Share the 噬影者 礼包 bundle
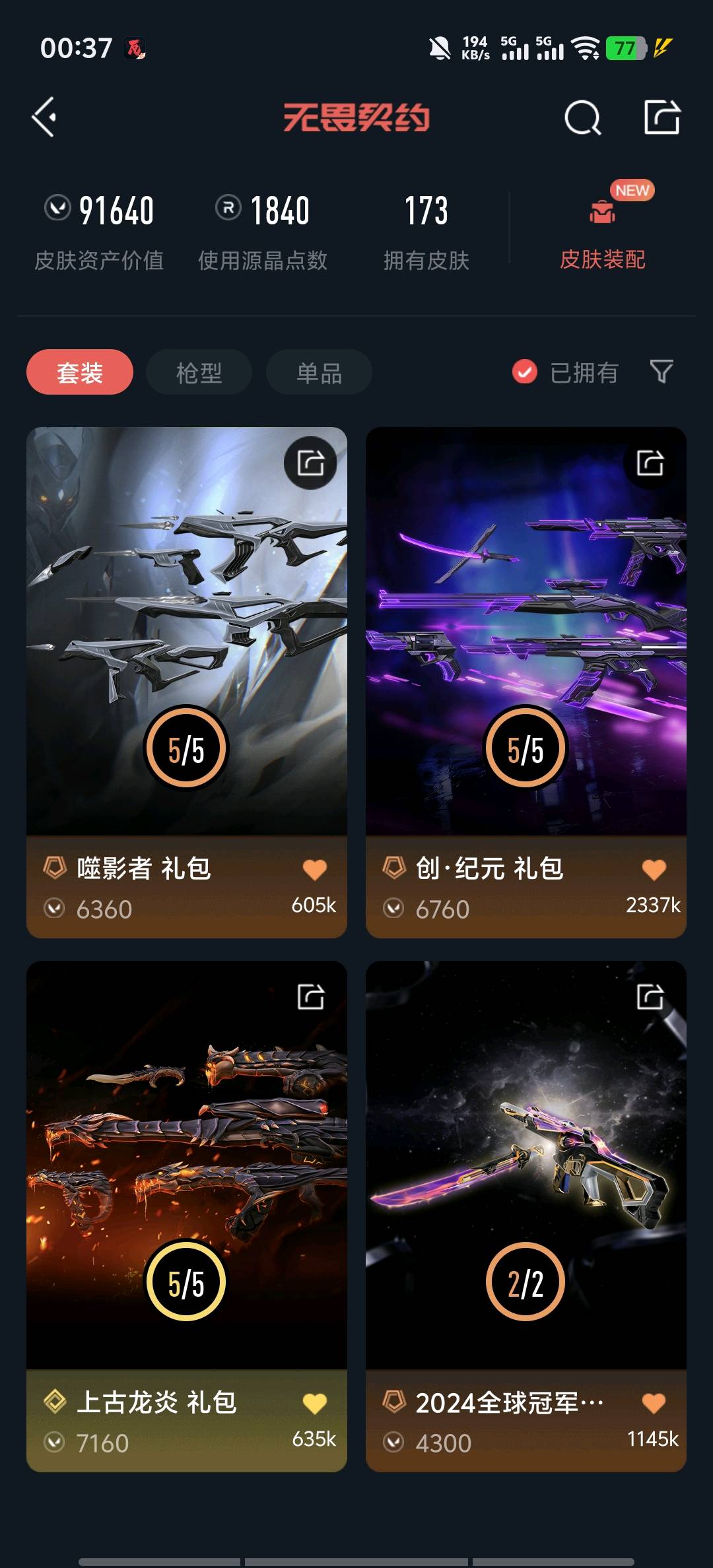 tap(310, 463)
